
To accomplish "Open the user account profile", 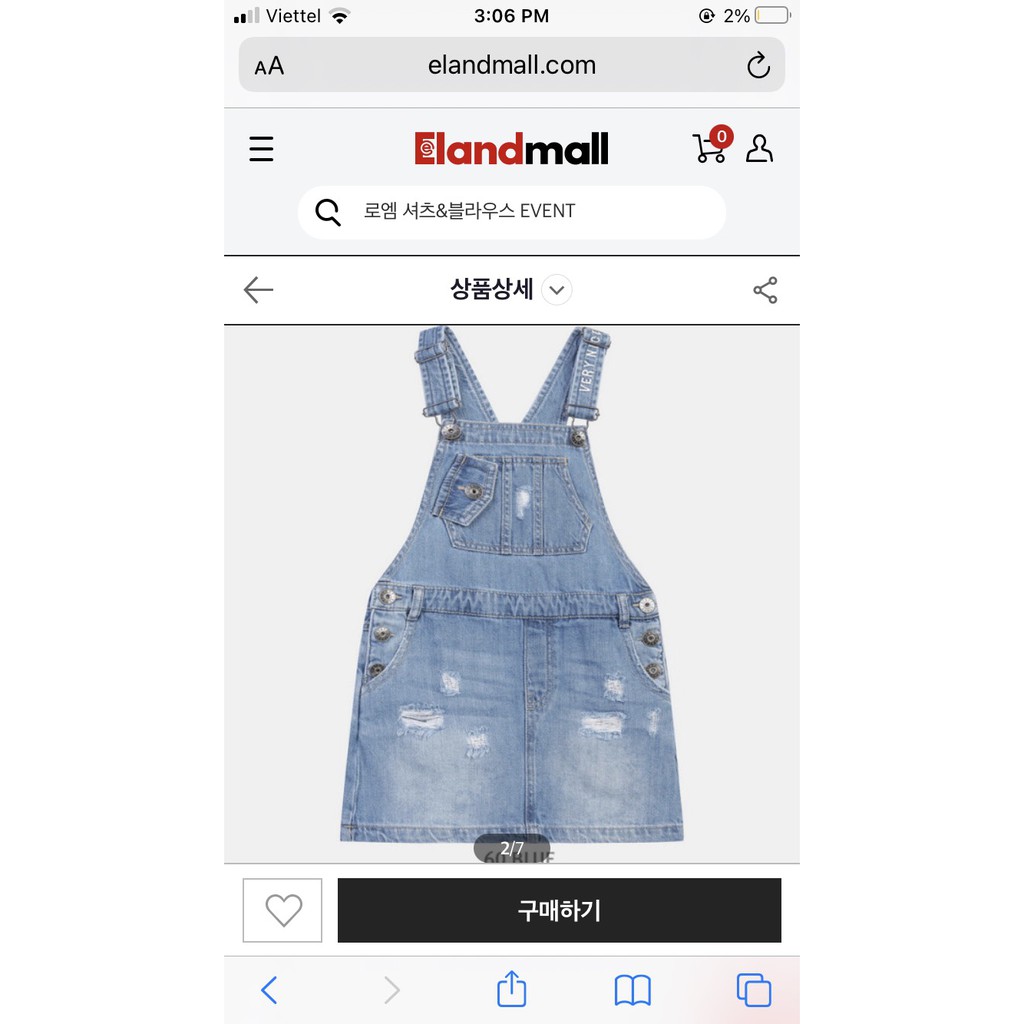I will pyautogui.click(x=760, y=149).
